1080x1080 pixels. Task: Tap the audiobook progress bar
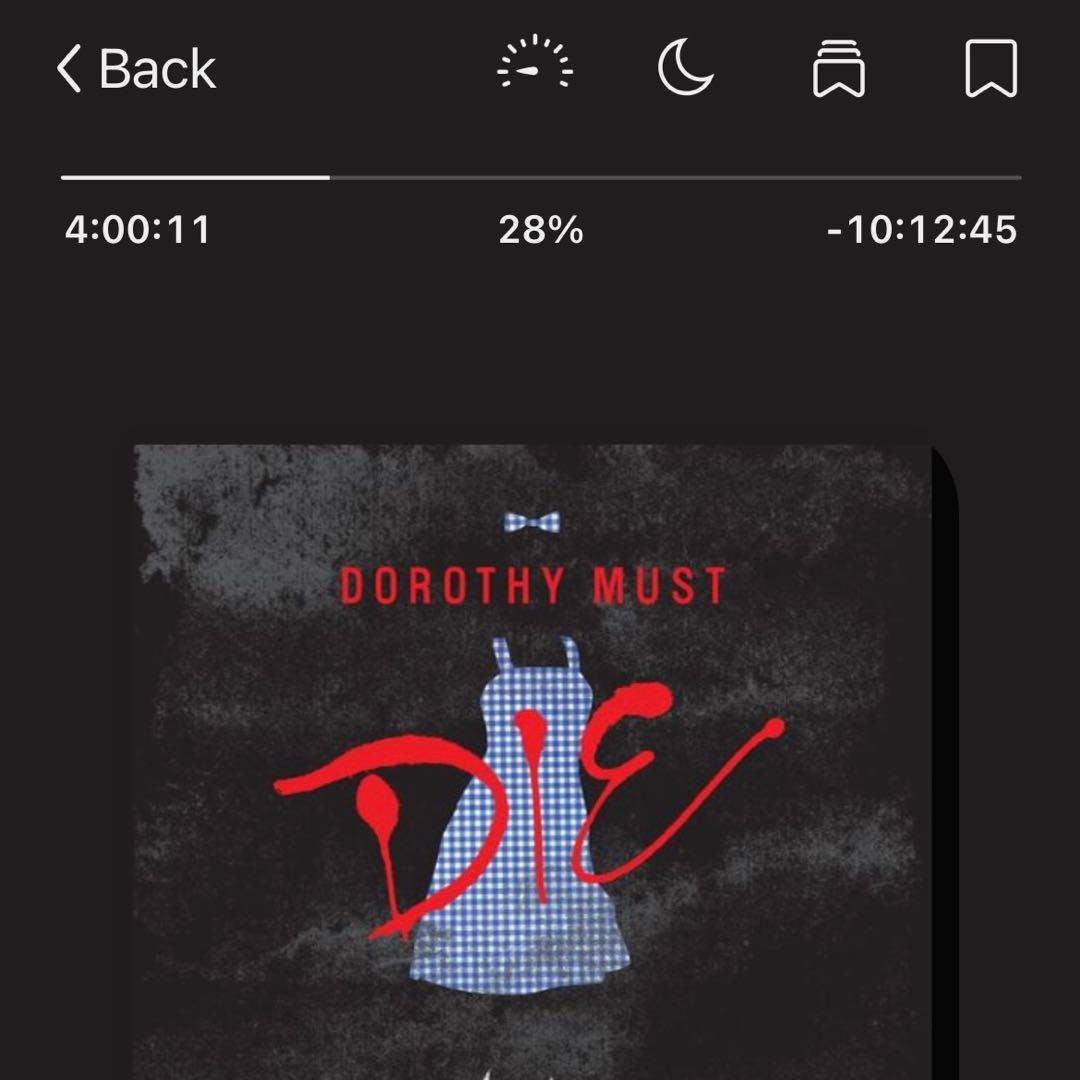[540, 178]
